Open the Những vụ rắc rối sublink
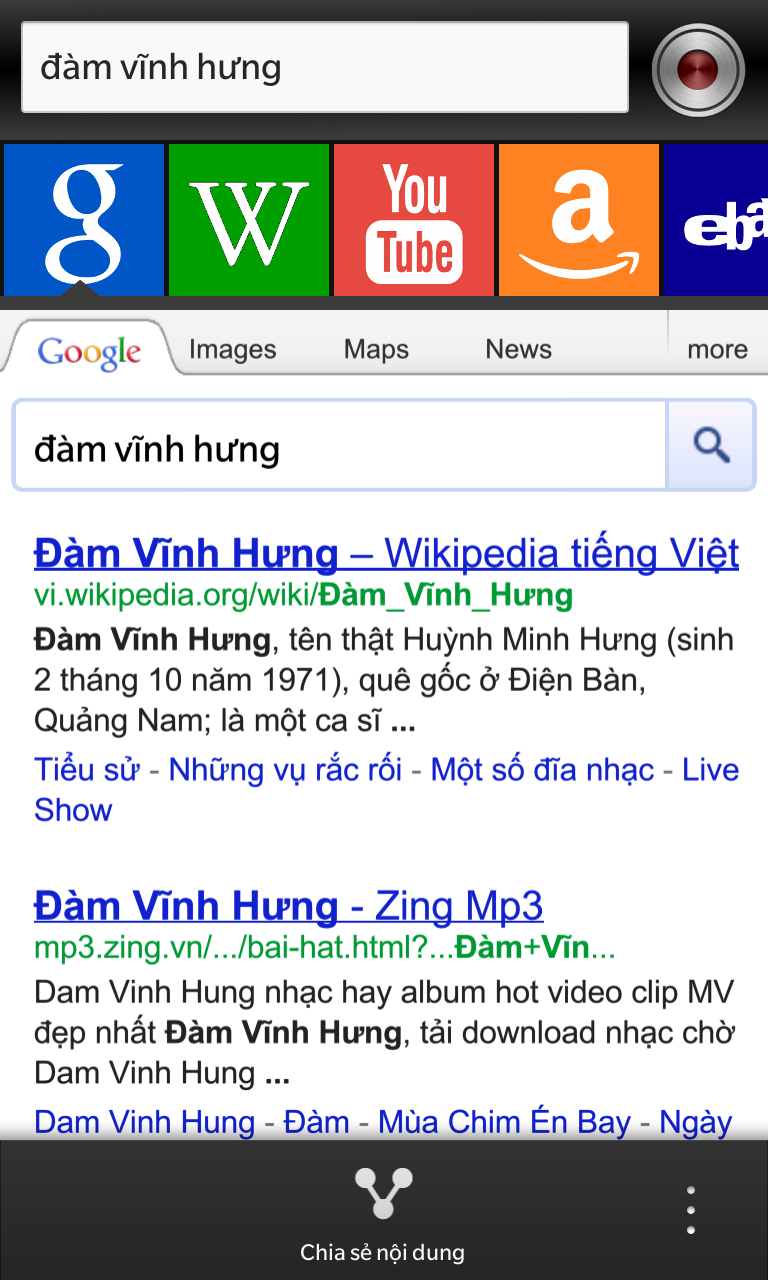768x1280 pixels. point(285,770)
